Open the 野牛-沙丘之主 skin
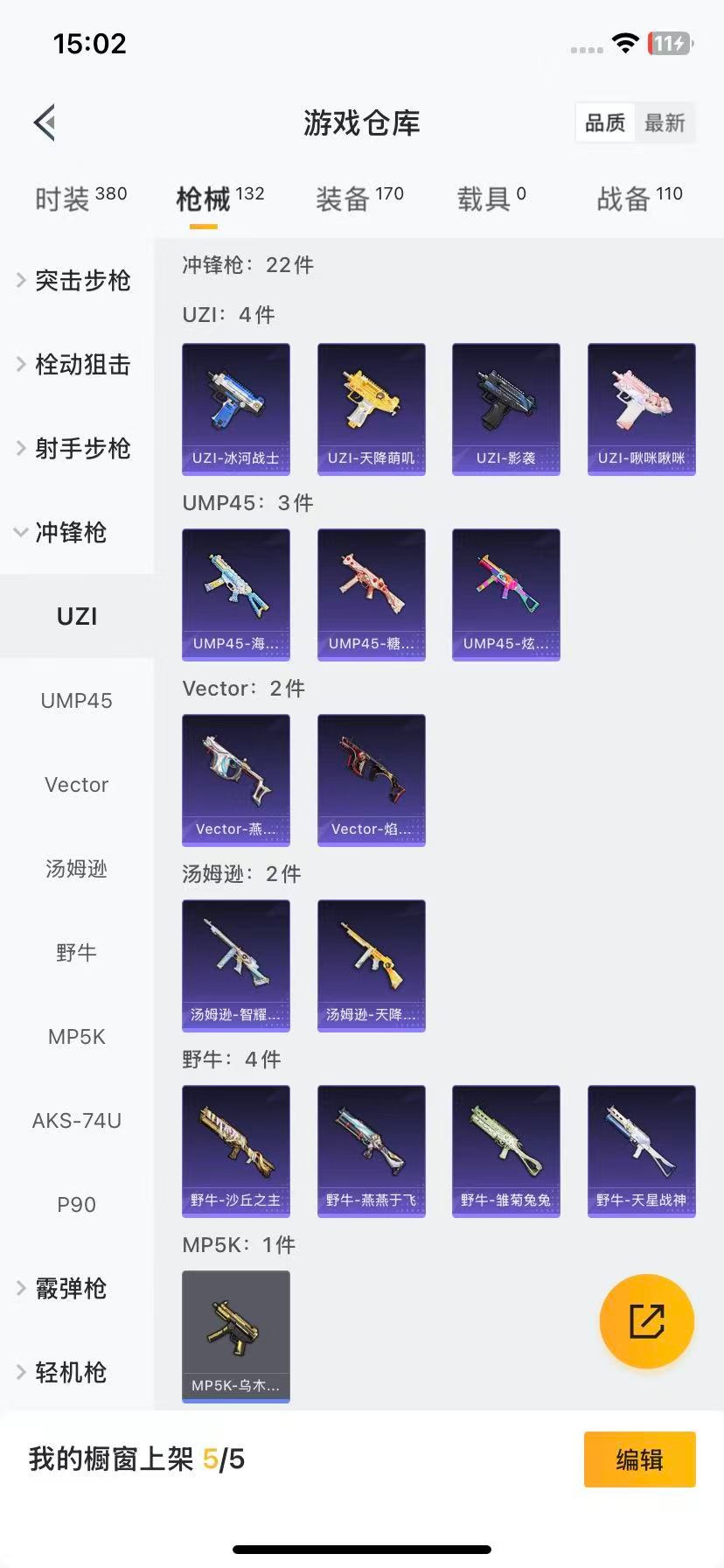 click(x=236, y=1151)
